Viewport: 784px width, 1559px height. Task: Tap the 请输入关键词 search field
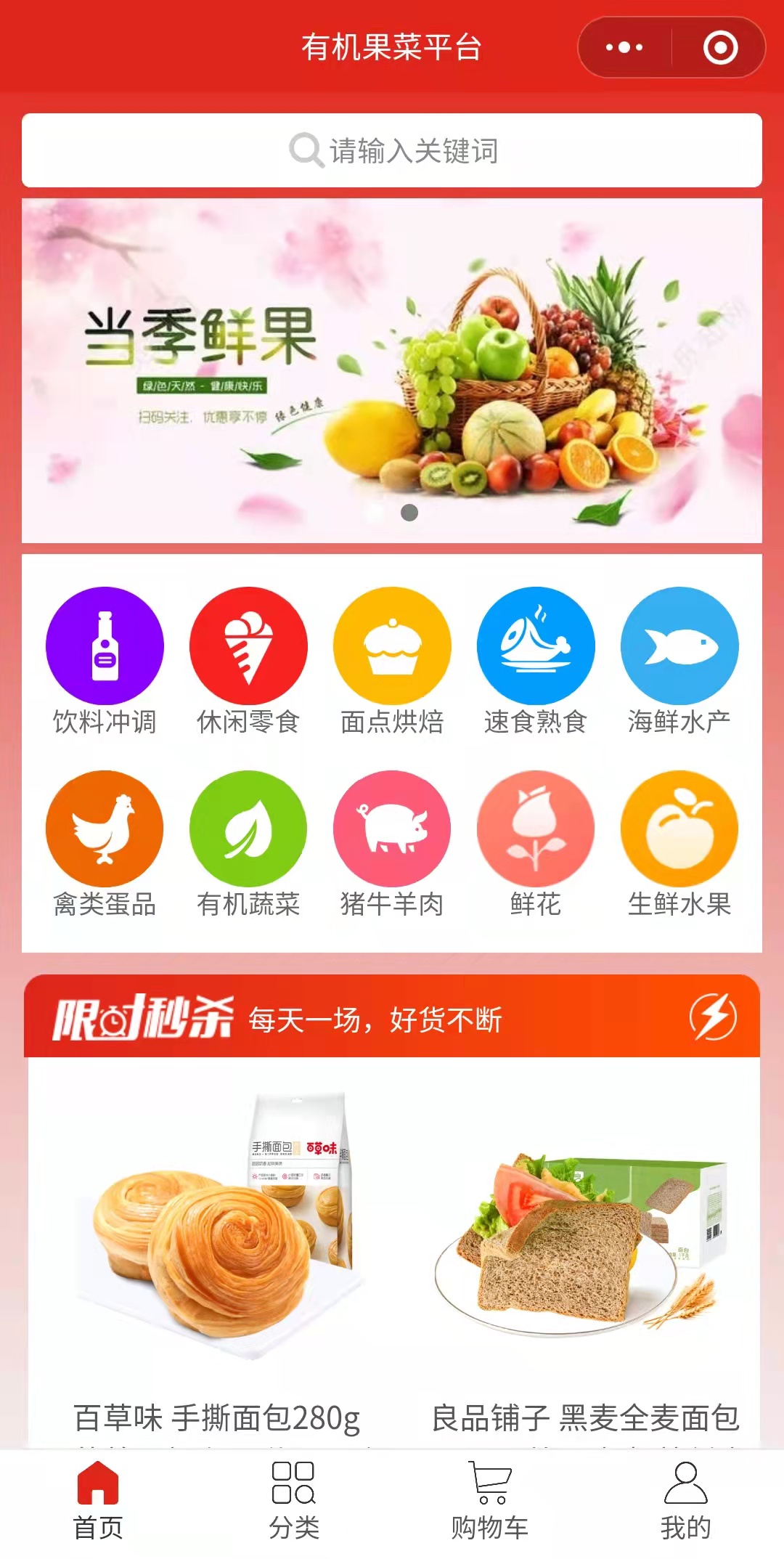coord(392,151)
